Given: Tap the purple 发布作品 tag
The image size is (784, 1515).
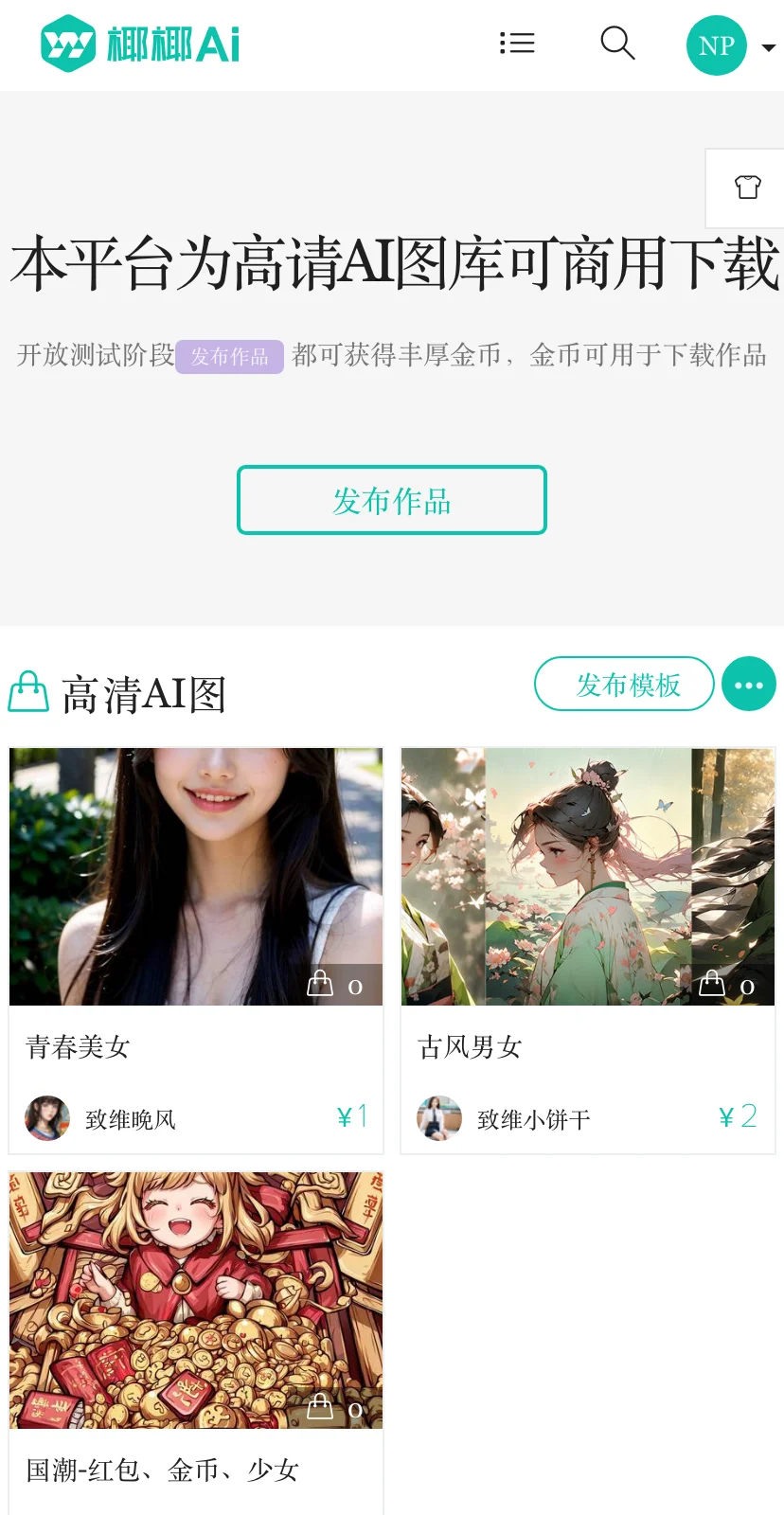Looking at the screenshot, I should pos(229,357).
